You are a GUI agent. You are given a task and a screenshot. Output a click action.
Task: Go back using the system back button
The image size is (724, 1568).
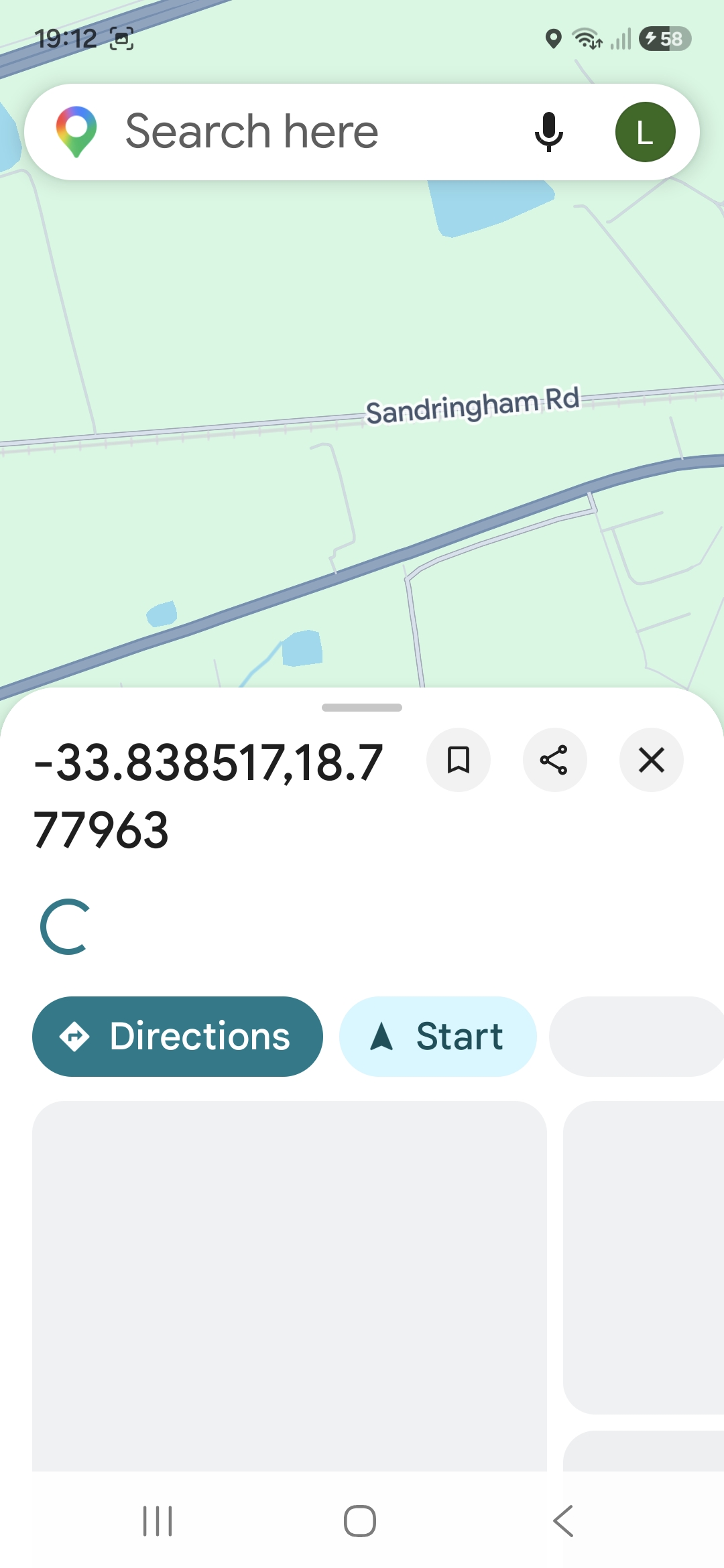[563, 1521]
